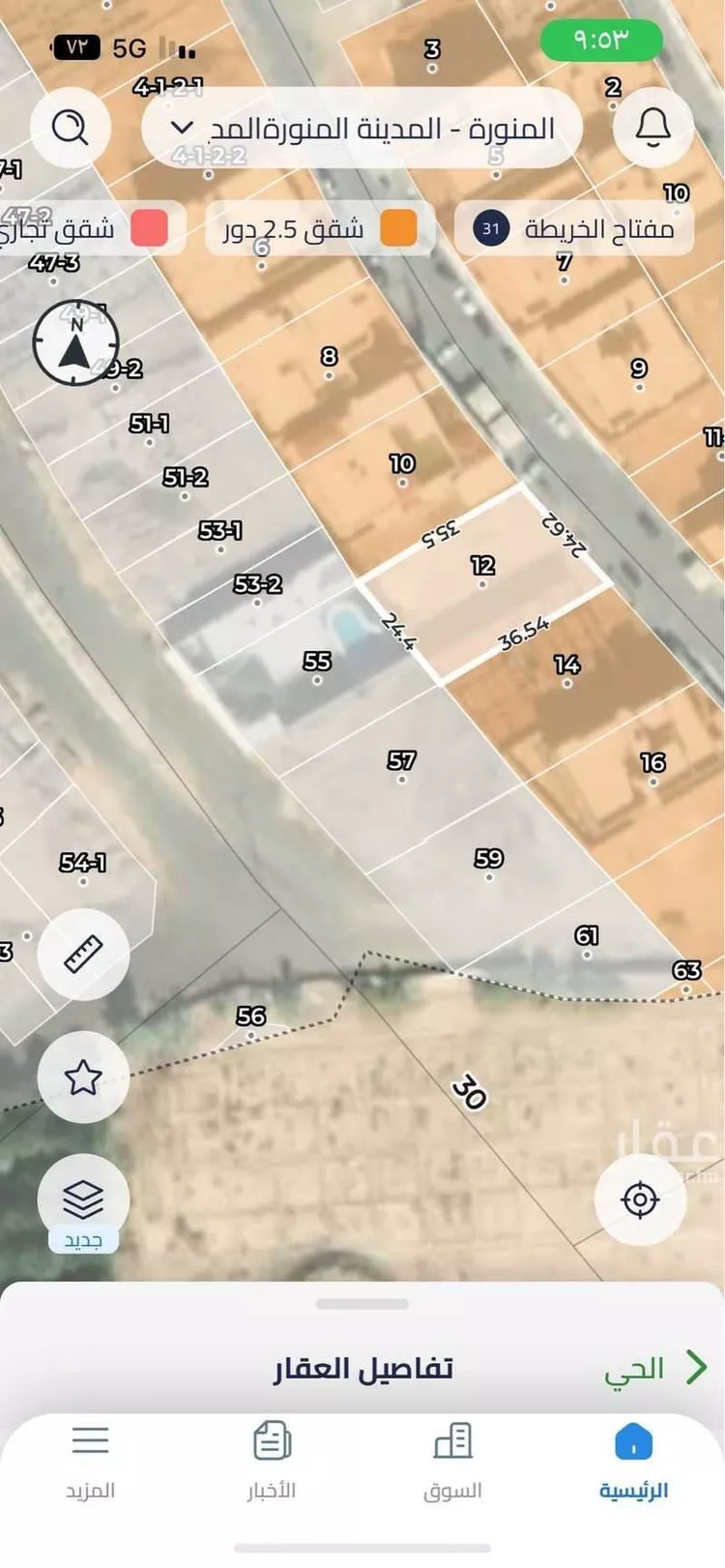Screen dimensions: 725x1568
Task: Reset map orientation with the compass
Action: point(75,343)
